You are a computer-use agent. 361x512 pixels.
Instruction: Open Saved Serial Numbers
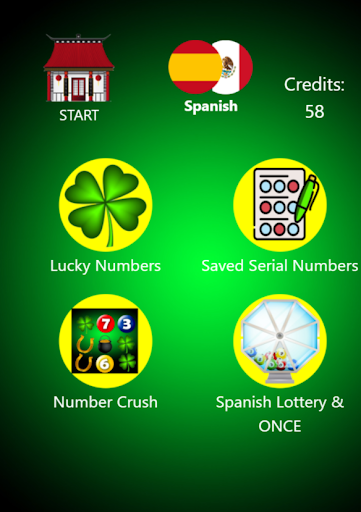[x=280, y=205]
